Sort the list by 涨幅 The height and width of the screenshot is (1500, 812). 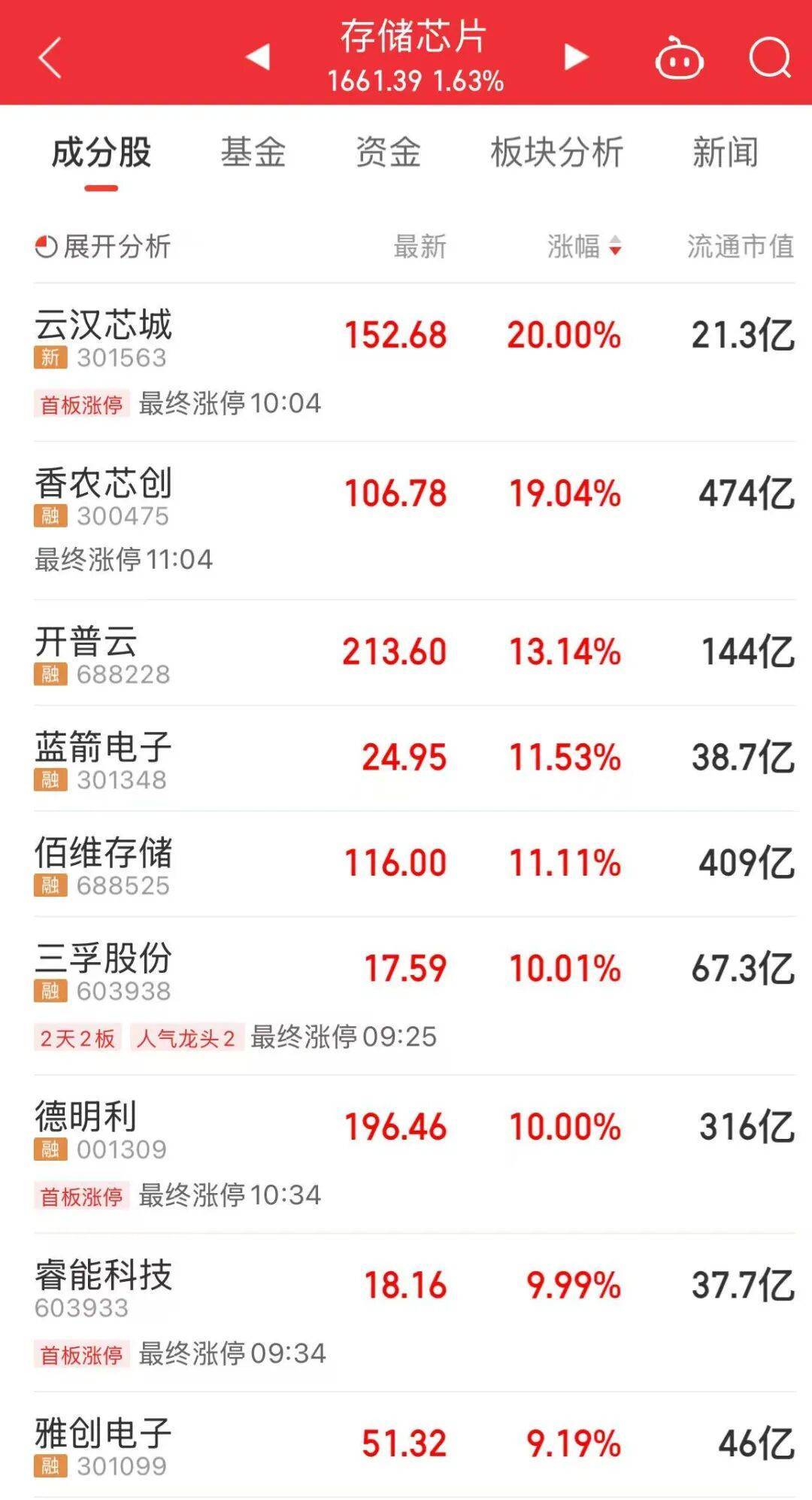(x=583, y=247)
